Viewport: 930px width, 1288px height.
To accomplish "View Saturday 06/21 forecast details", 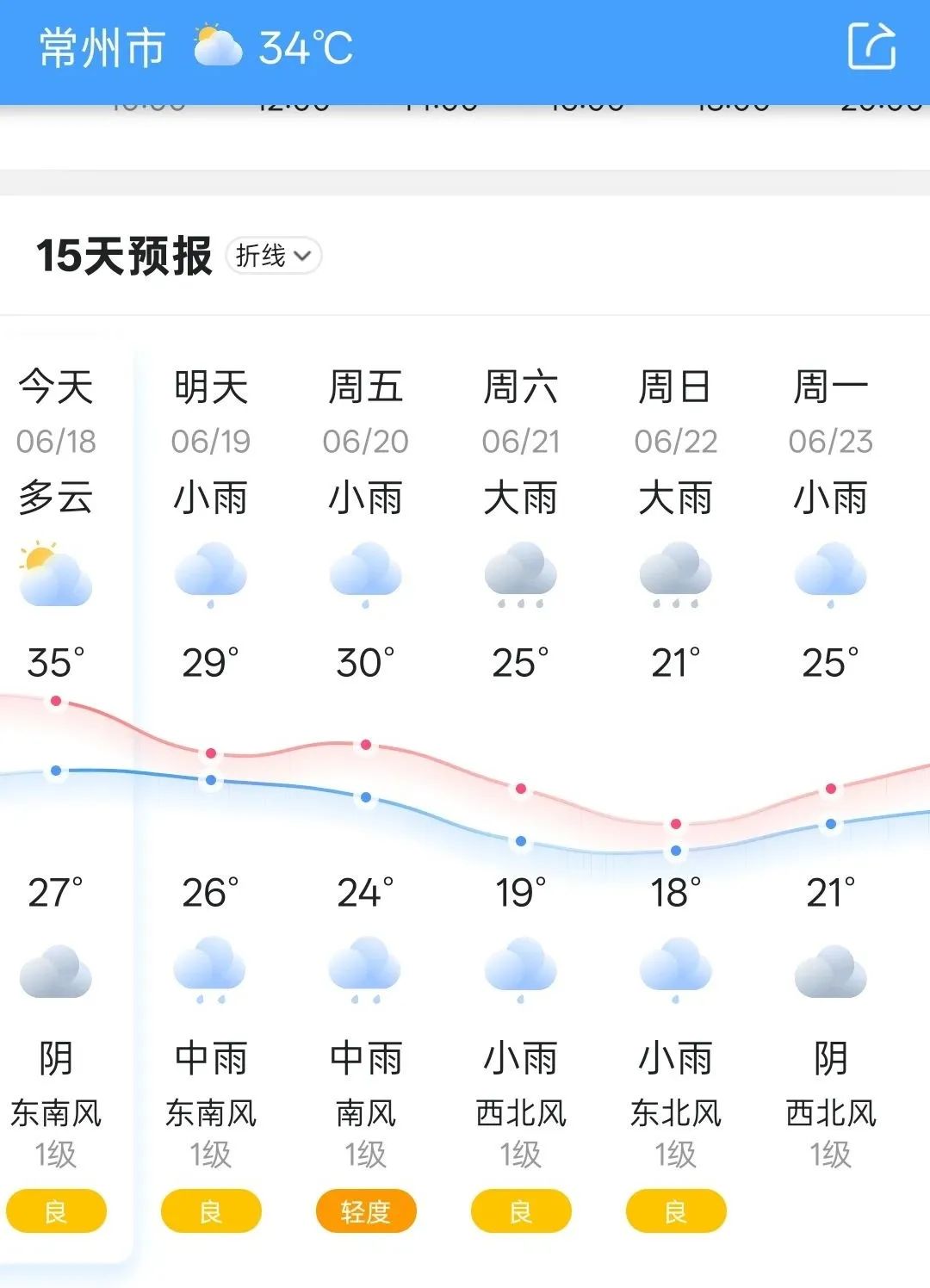I will pyautogui.click(x=521, y=413).
